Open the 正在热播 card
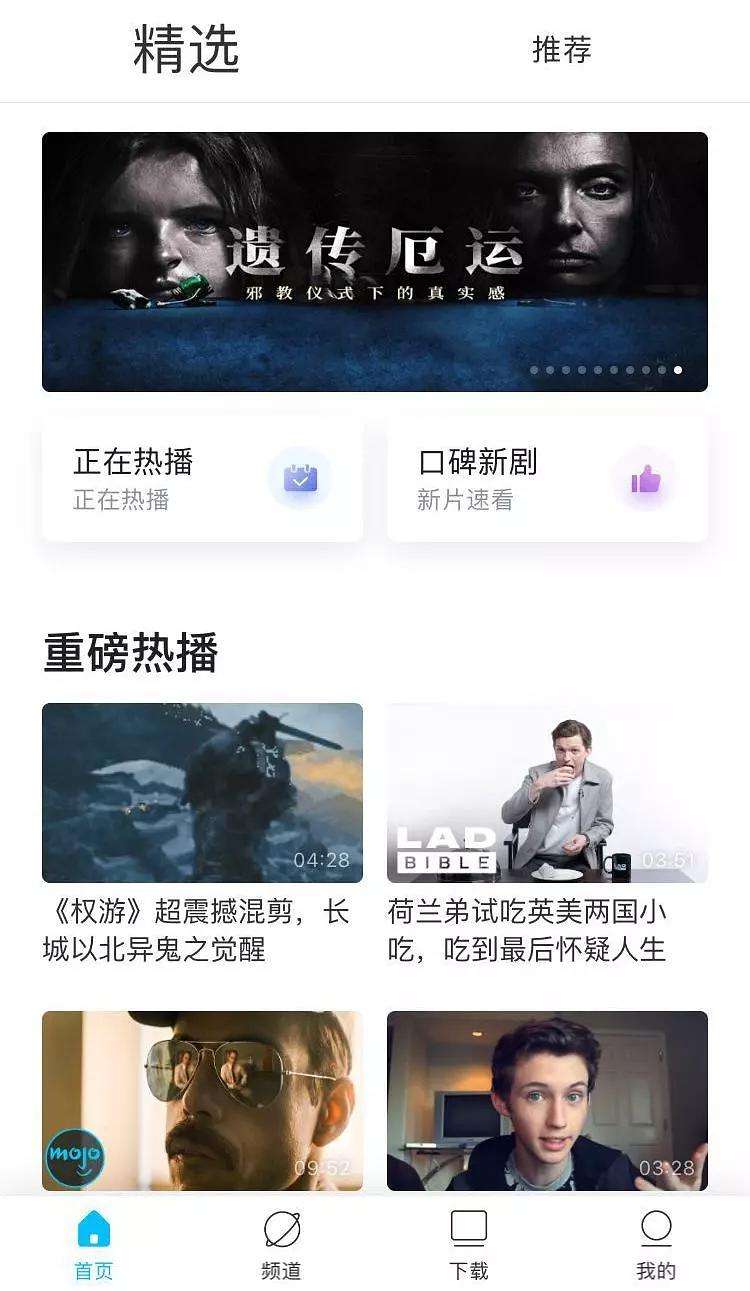Screen dimensions: 750x1291 coord(202,479)
